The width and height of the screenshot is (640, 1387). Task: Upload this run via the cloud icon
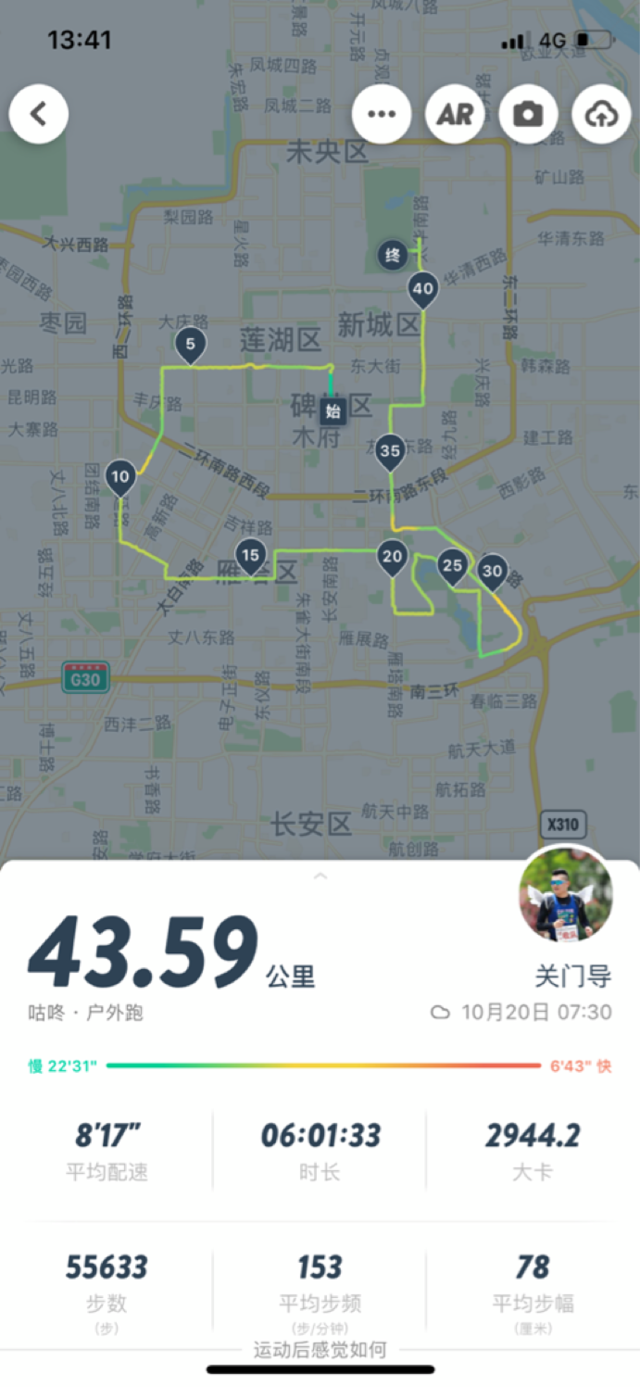[x=601, y=114]
